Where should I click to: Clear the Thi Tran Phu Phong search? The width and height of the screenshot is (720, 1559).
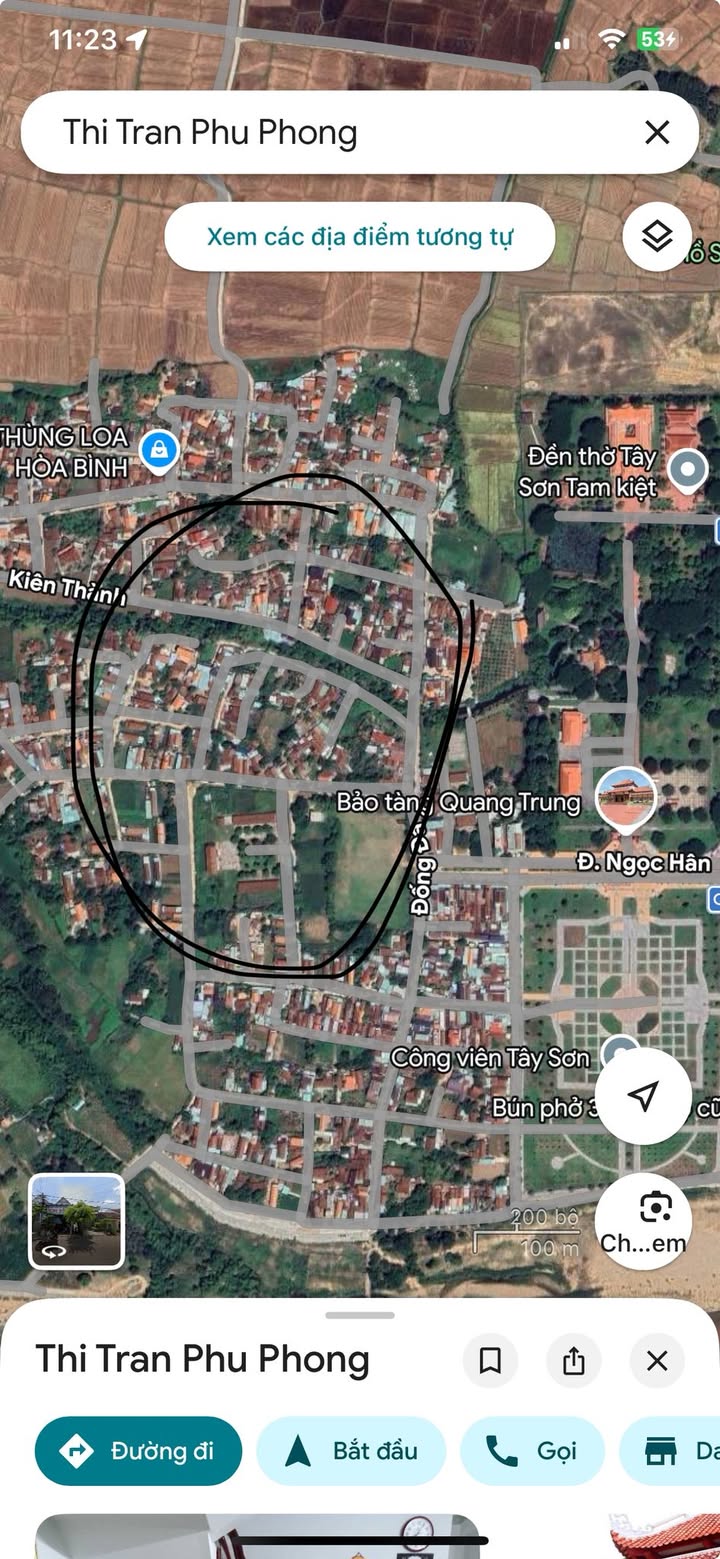(x=657, y=132)
